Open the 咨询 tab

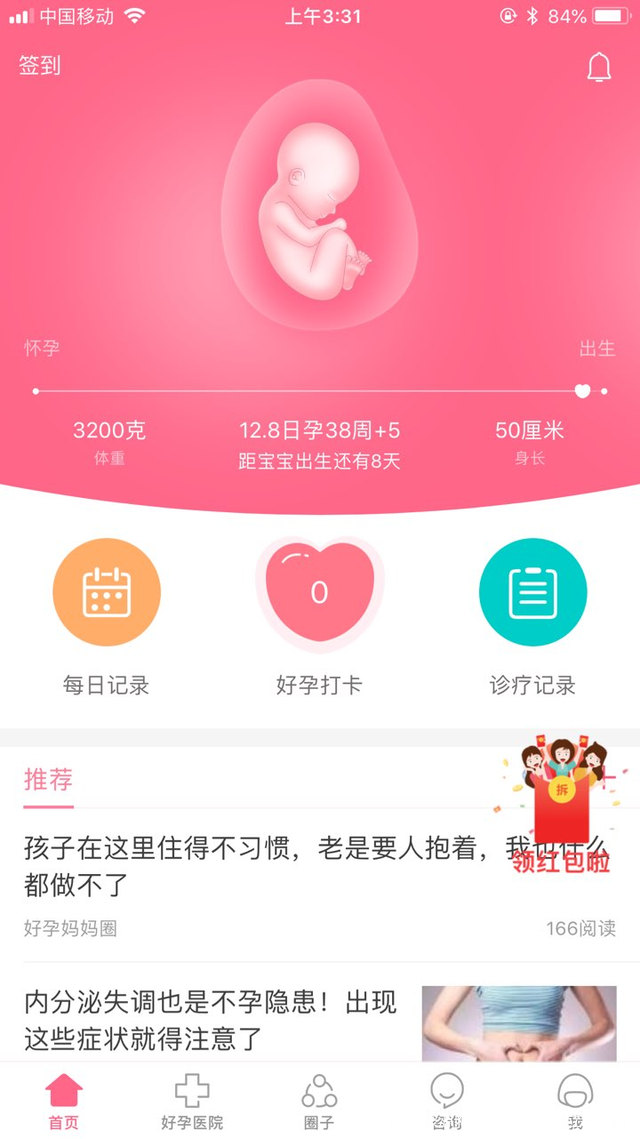447,1100
